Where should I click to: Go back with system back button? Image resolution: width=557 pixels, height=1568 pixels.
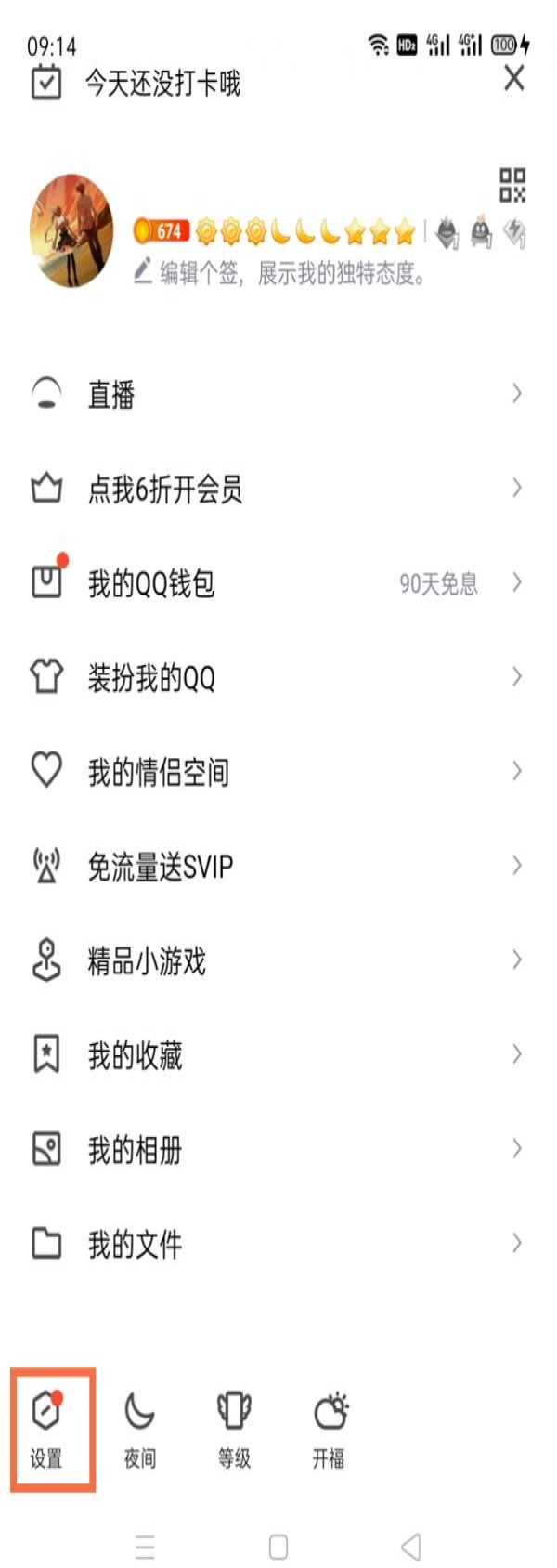point(410,1547)
